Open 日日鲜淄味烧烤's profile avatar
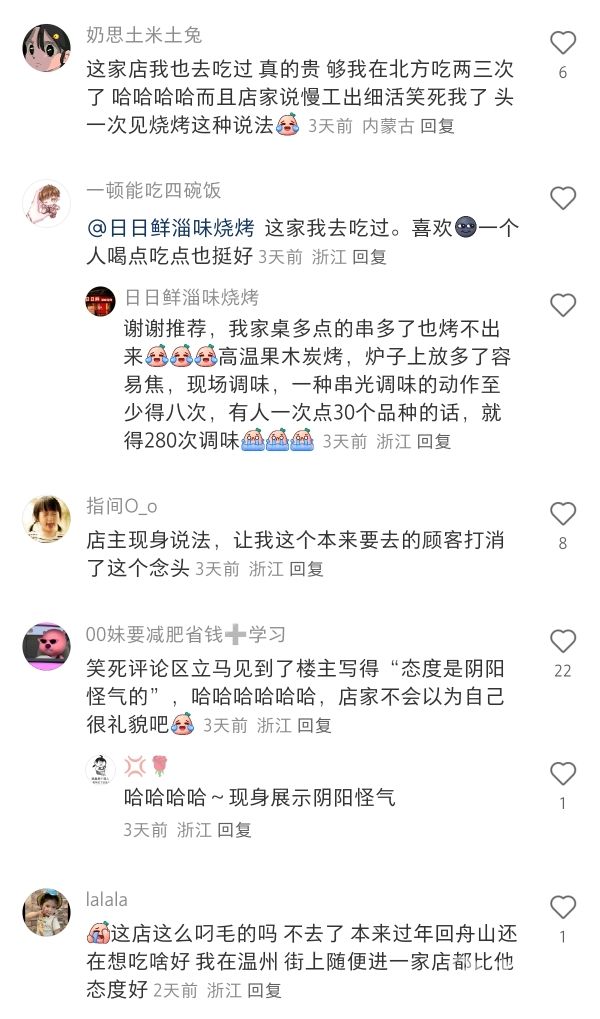 (101, 300)
